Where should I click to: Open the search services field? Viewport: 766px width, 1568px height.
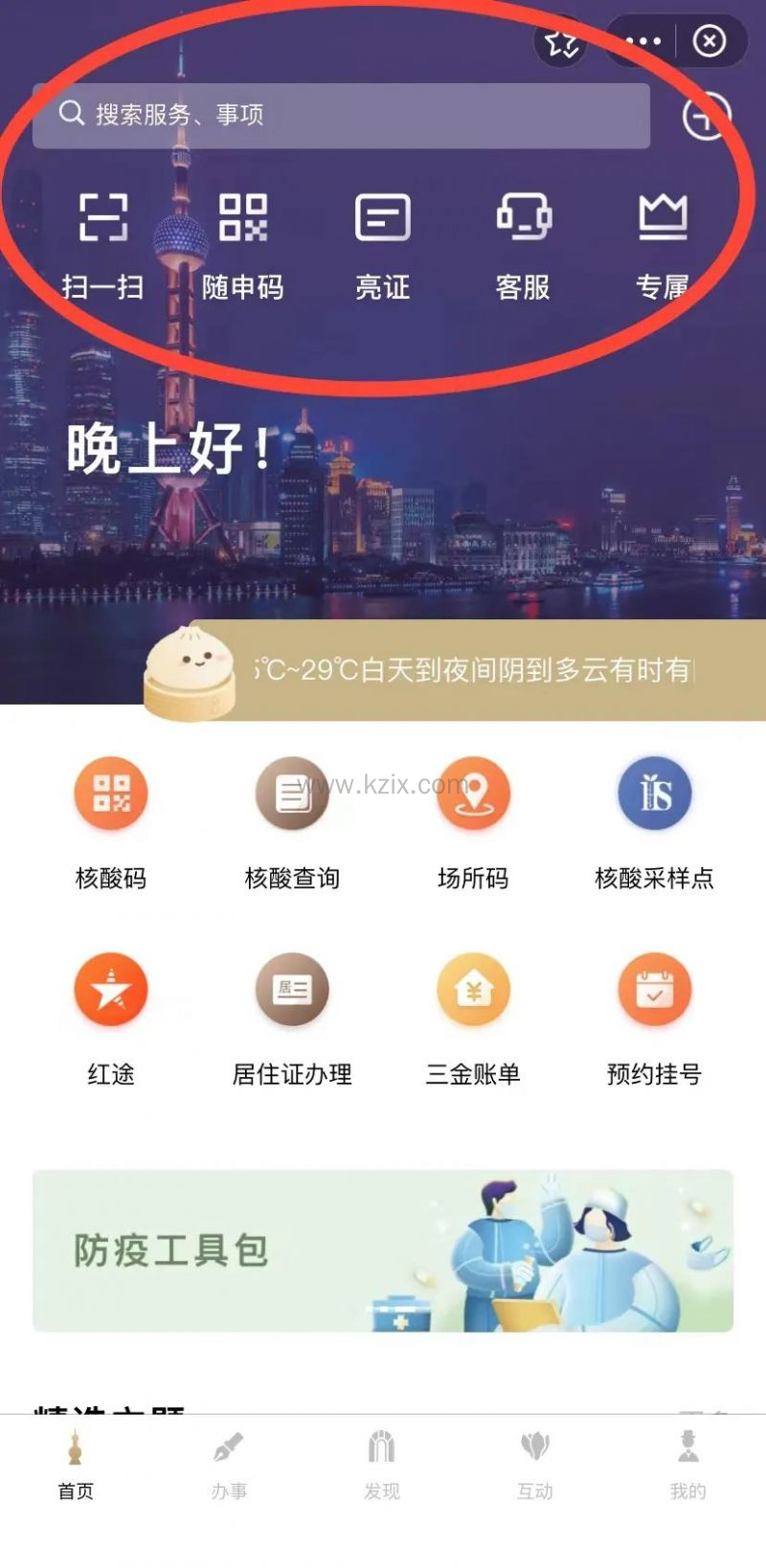(340, 116)
